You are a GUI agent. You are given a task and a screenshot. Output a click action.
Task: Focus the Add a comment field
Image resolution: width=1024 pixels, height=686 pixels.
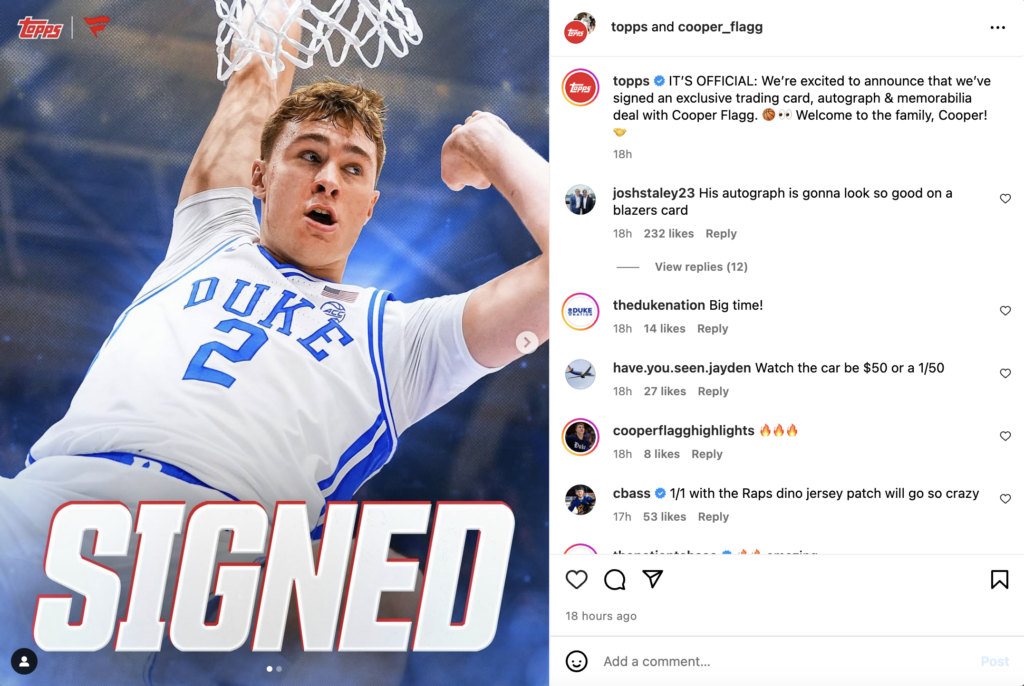point(780,661)
